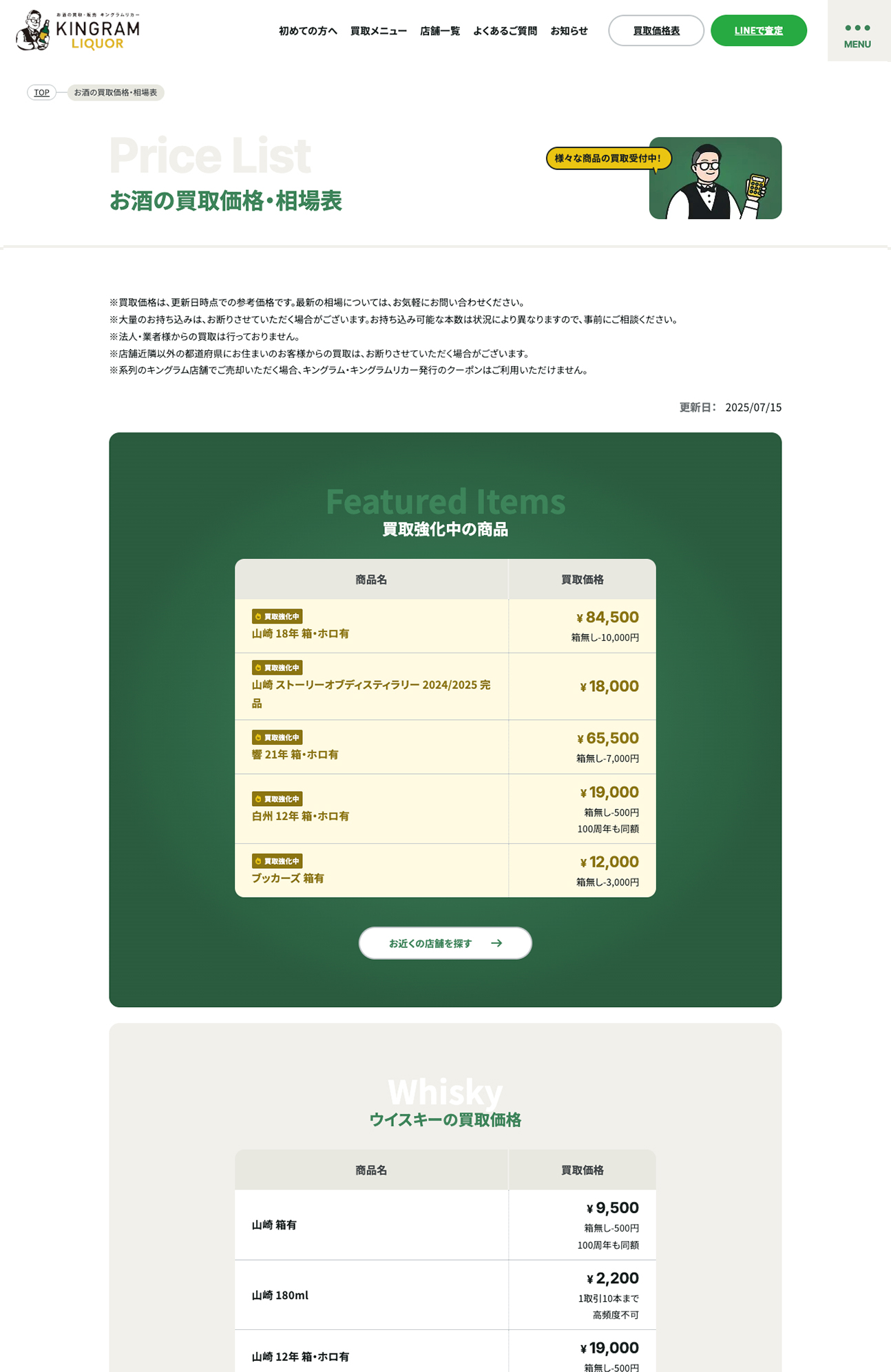Go to 店舗一覧 store list
Image resolution: width=891 pixels, height=1372 pixels.
click(x=439, y=31)
